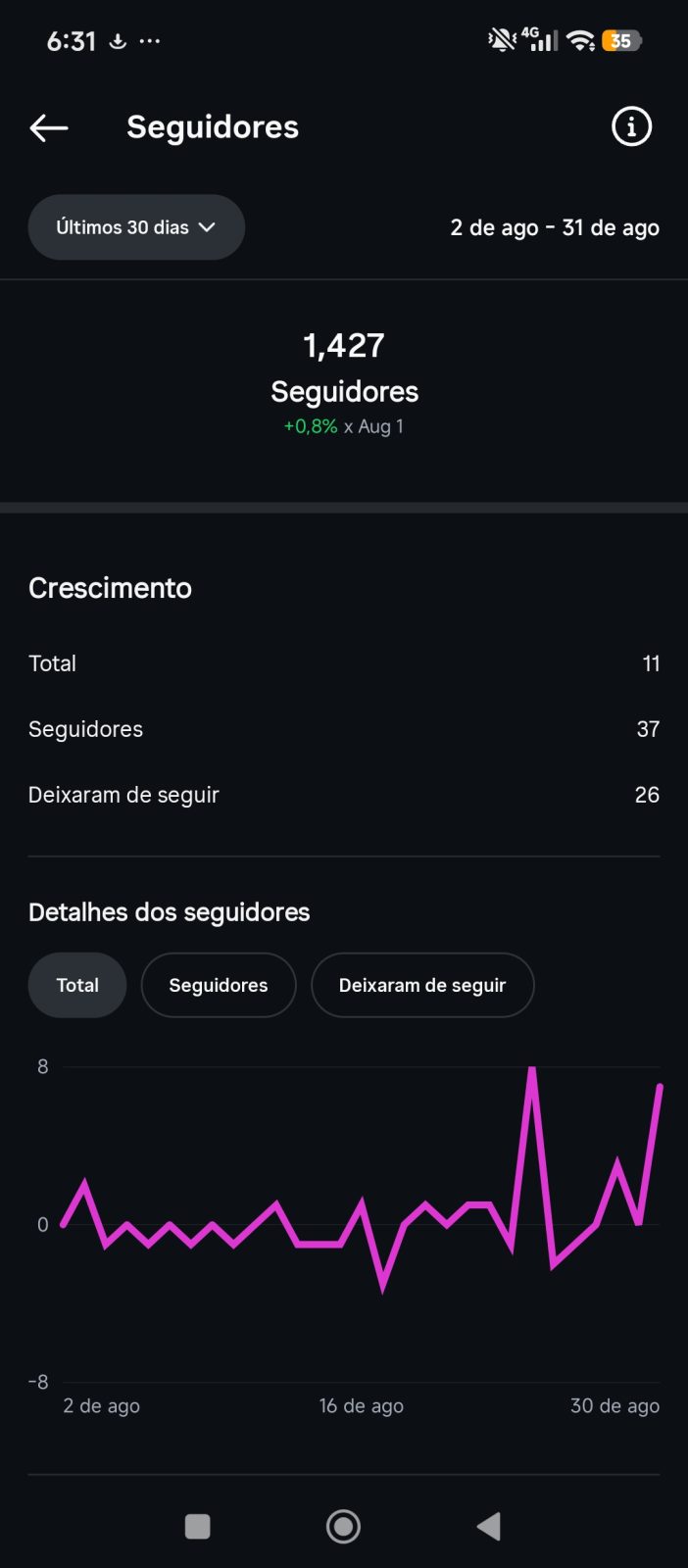This screenshot has width=688, height=1568.
Task: Go back using the top-left arrow
Action: (x=49, y=127)
